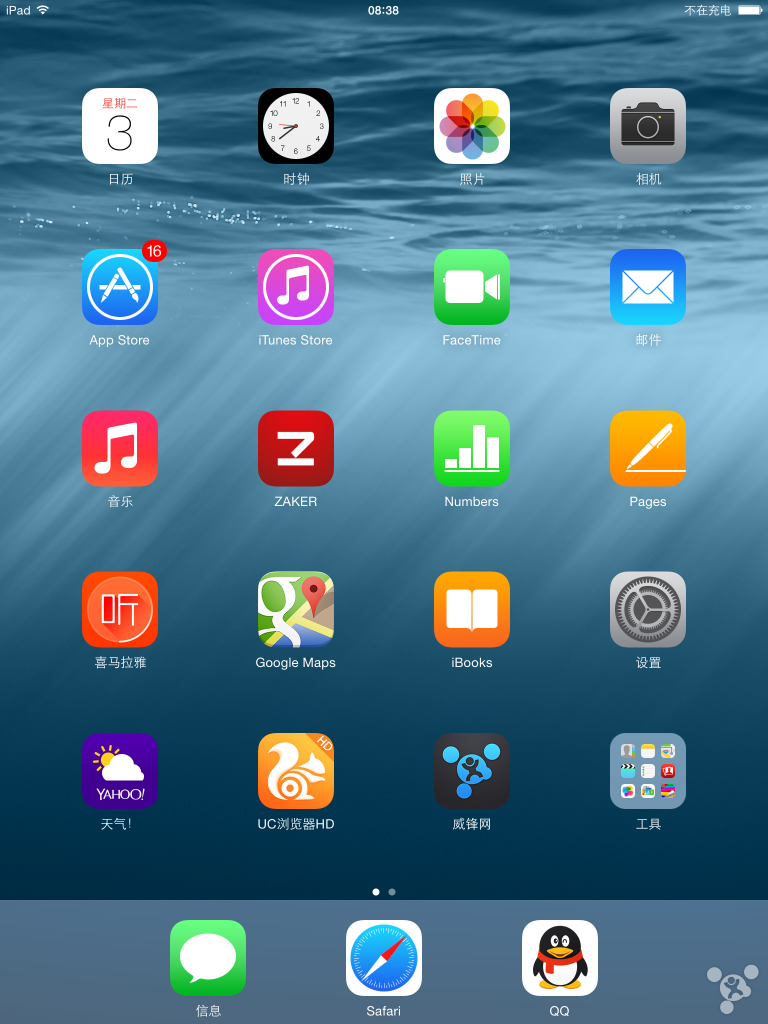Viewport: 768px width, 1024px height.
Task: Launch the Clock app (时钟)
Action: tap(296, 126)
